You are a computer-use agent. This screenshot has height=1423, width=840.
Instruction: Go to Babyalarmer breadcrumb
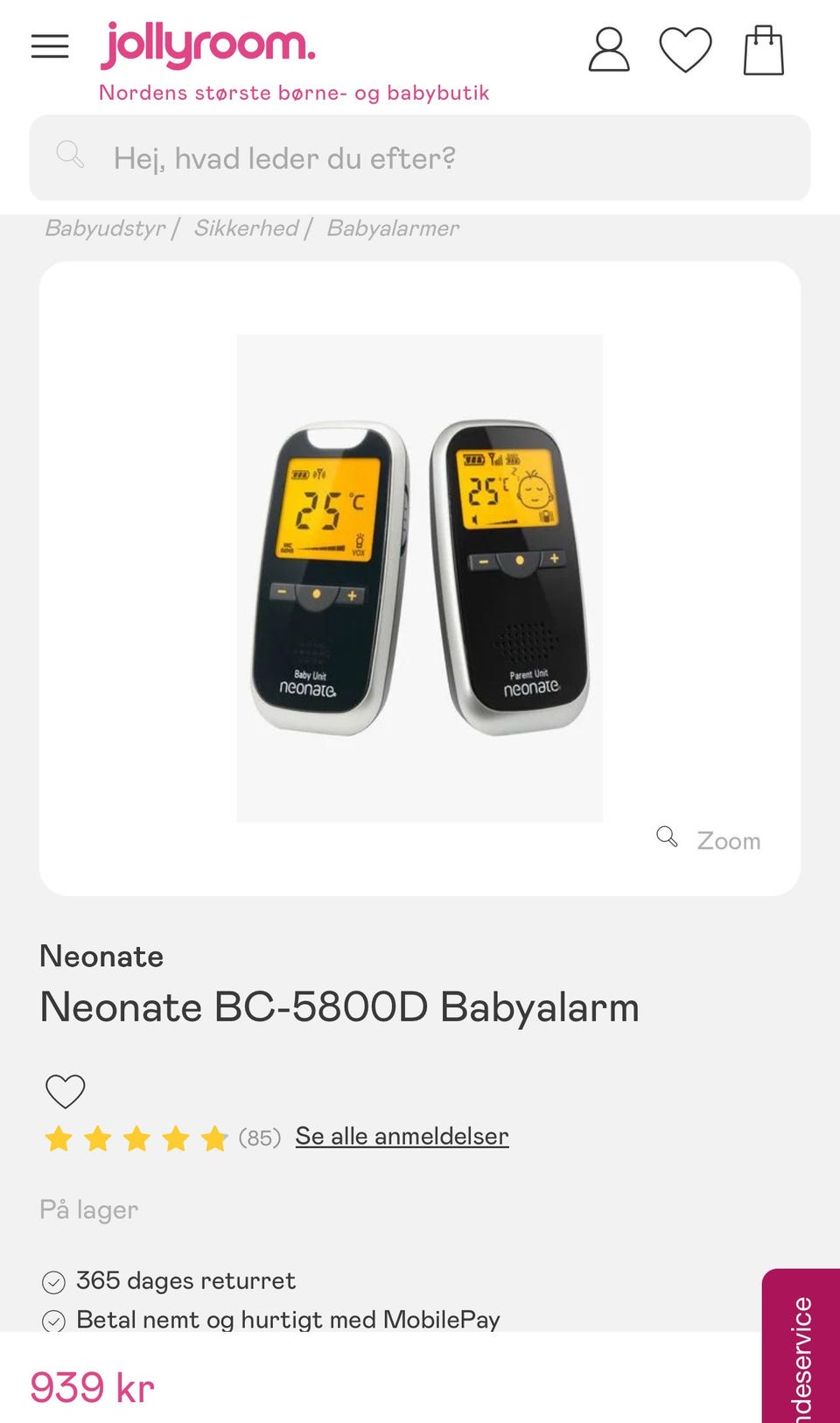tap(393, 228)
